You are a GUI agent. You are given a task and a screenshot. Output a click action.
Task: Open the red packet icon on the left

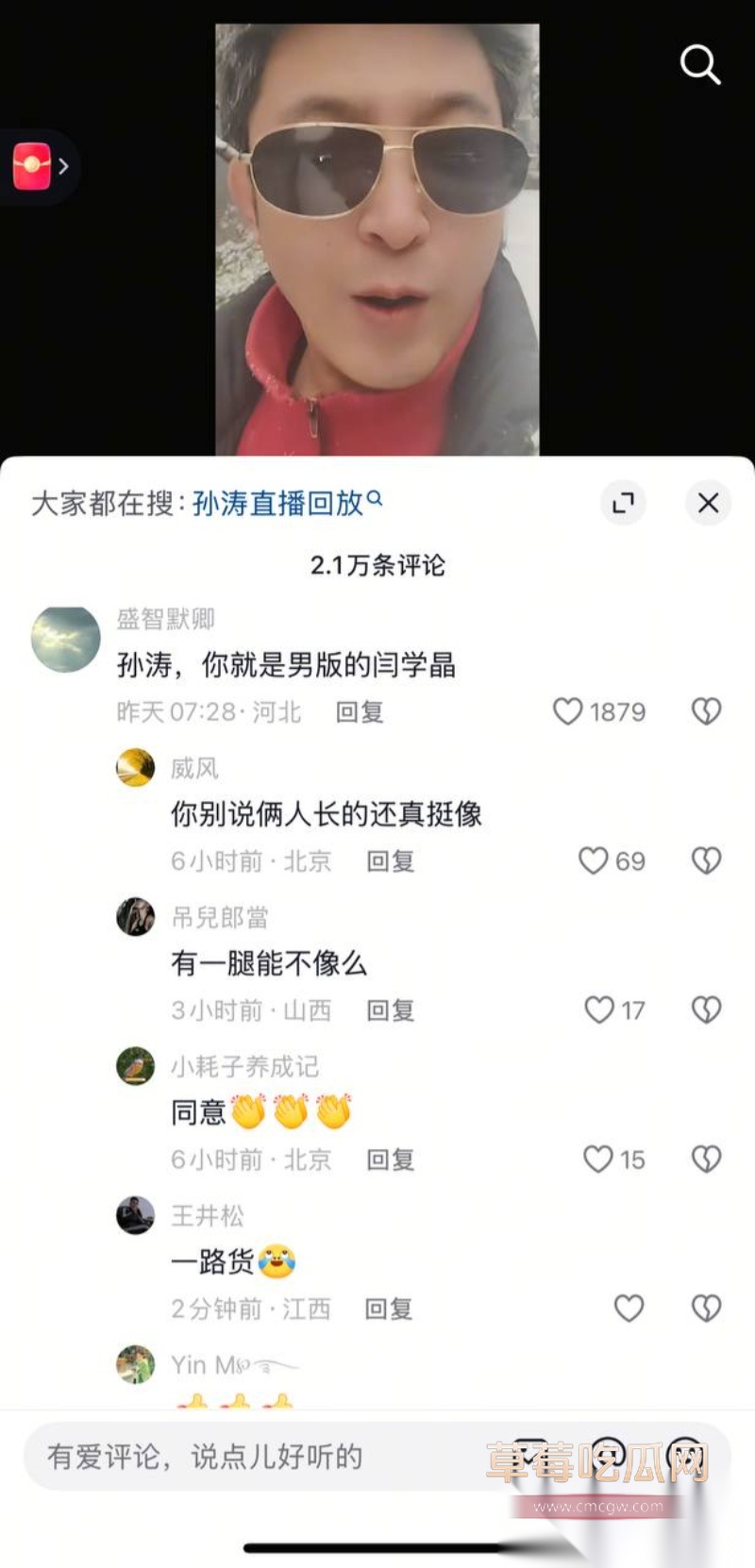(31, 166)
